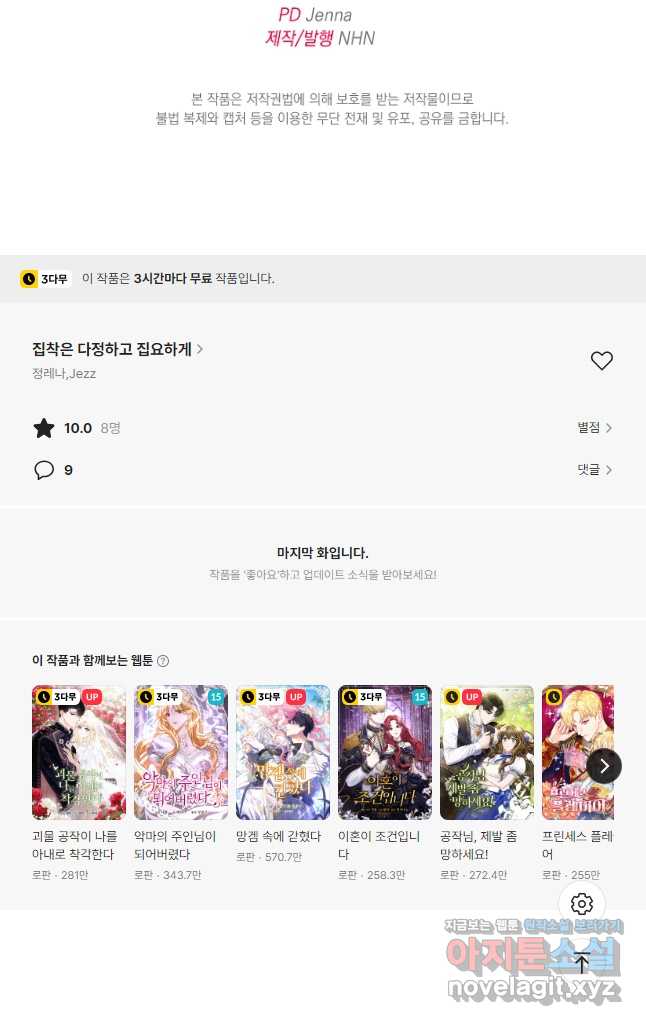646x1026 pixels.
Task: Open the 댓글 comments section
Action: click(x=594, y=469)
